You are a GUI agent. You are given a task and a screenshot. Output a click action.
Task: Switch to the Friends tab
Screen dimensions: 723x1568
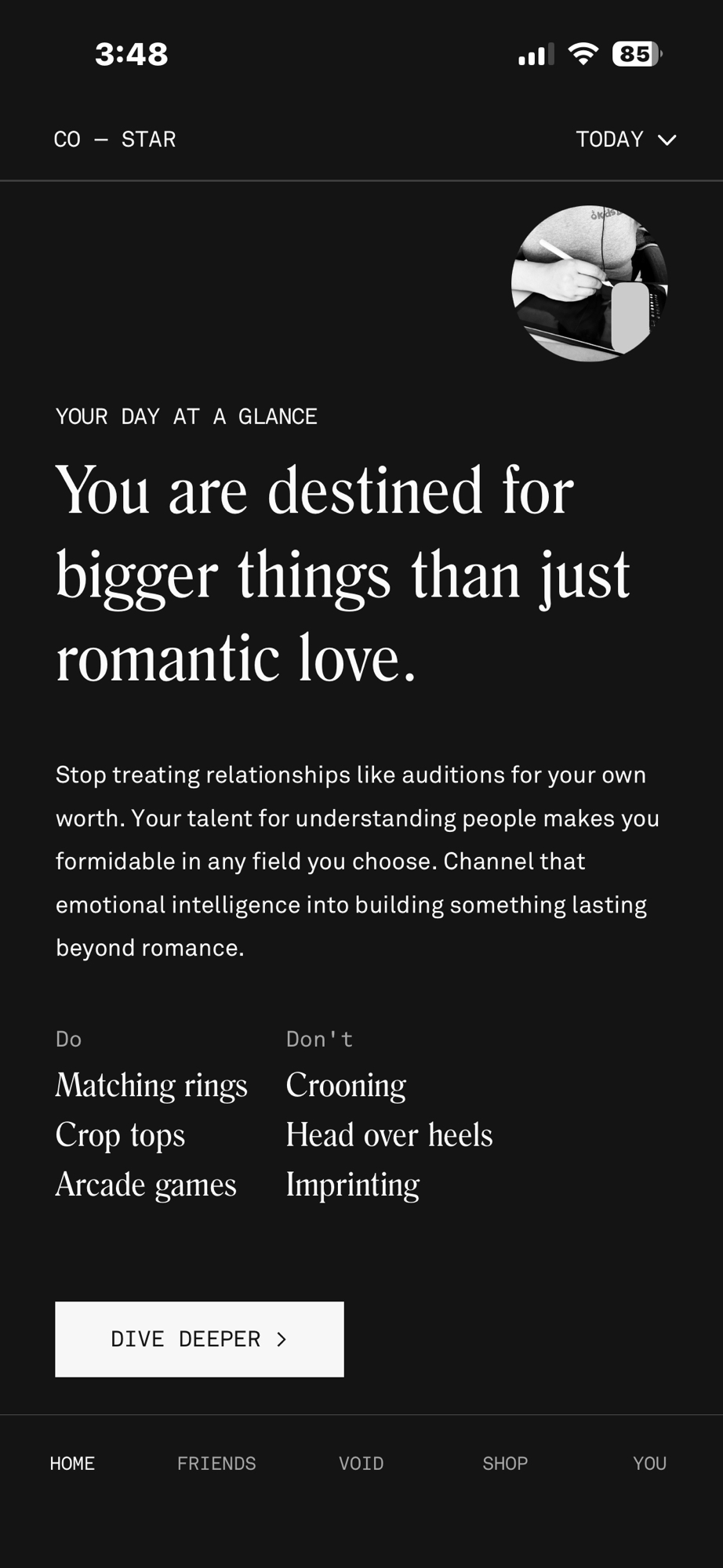pos(216,1463)
